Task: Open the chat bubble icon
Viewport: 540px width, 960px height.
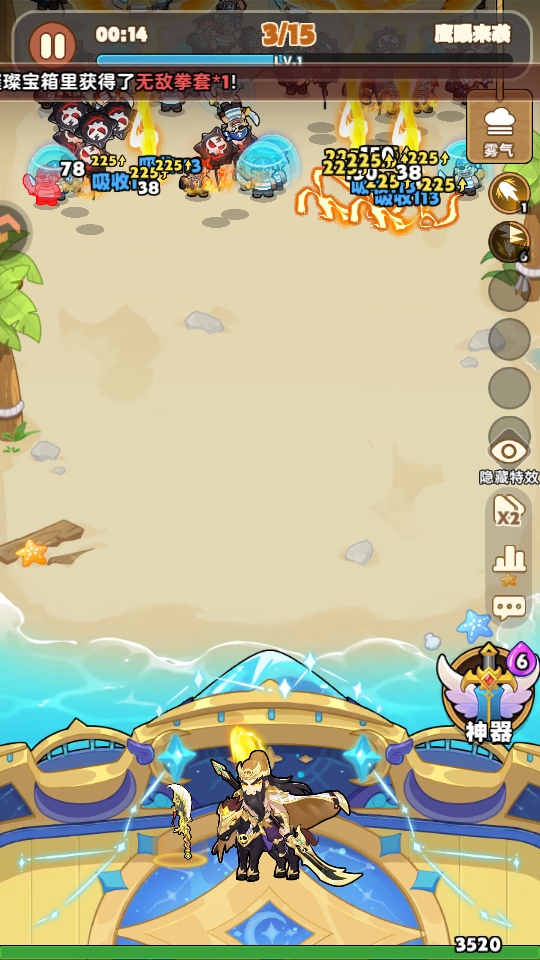Action: (509, 607)
